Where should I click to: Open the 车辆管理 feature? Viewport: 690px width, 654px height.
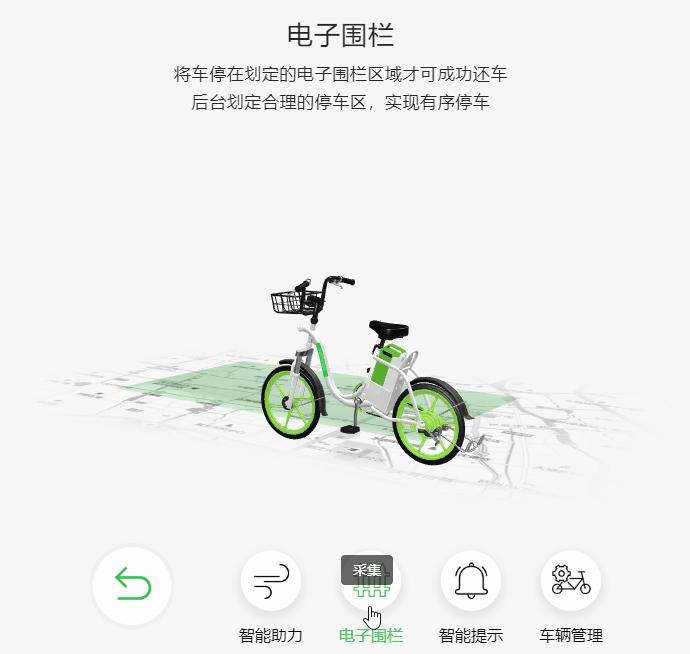pos(571,581)
